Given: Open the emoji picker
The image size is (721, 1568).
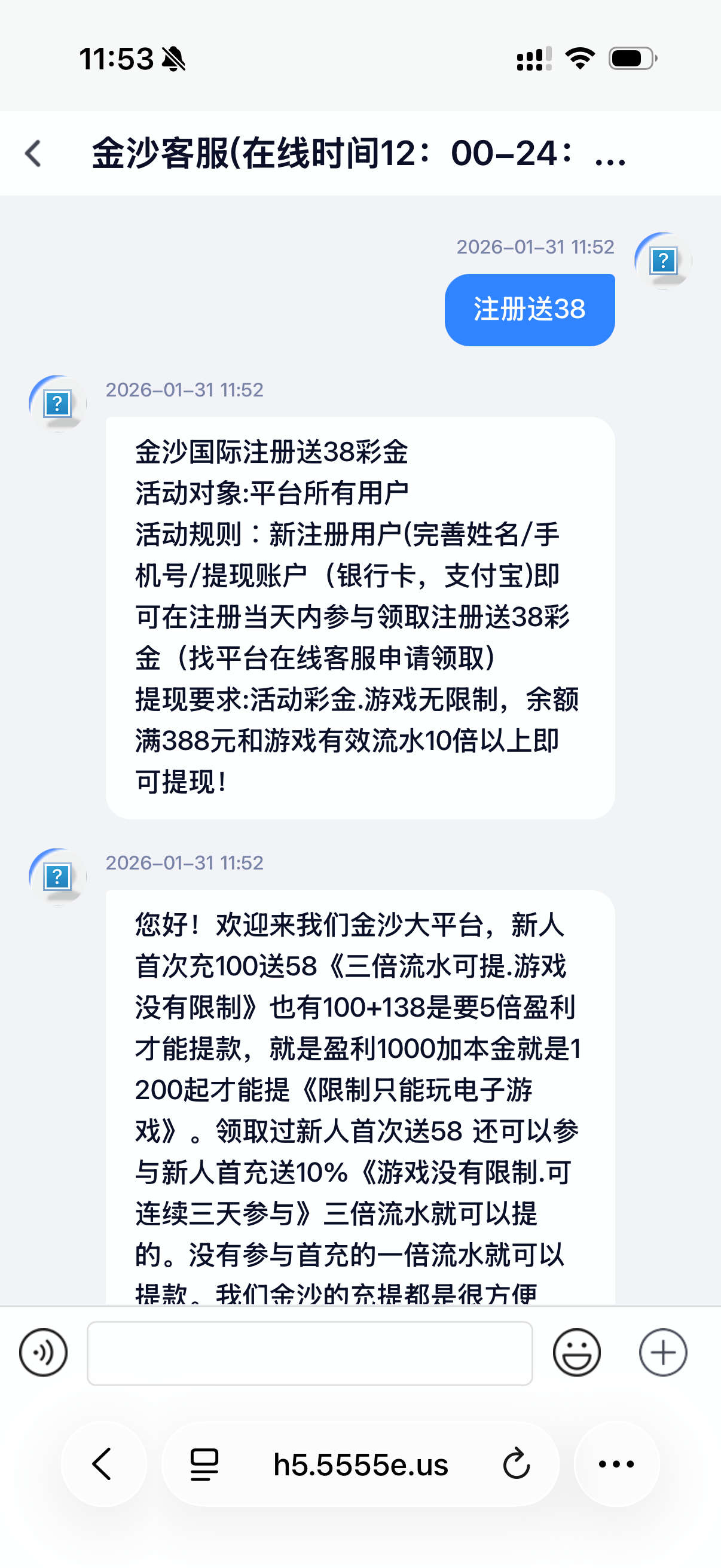Looking at the screenshot, I should pyautogui.click(x=576, y=1353).
